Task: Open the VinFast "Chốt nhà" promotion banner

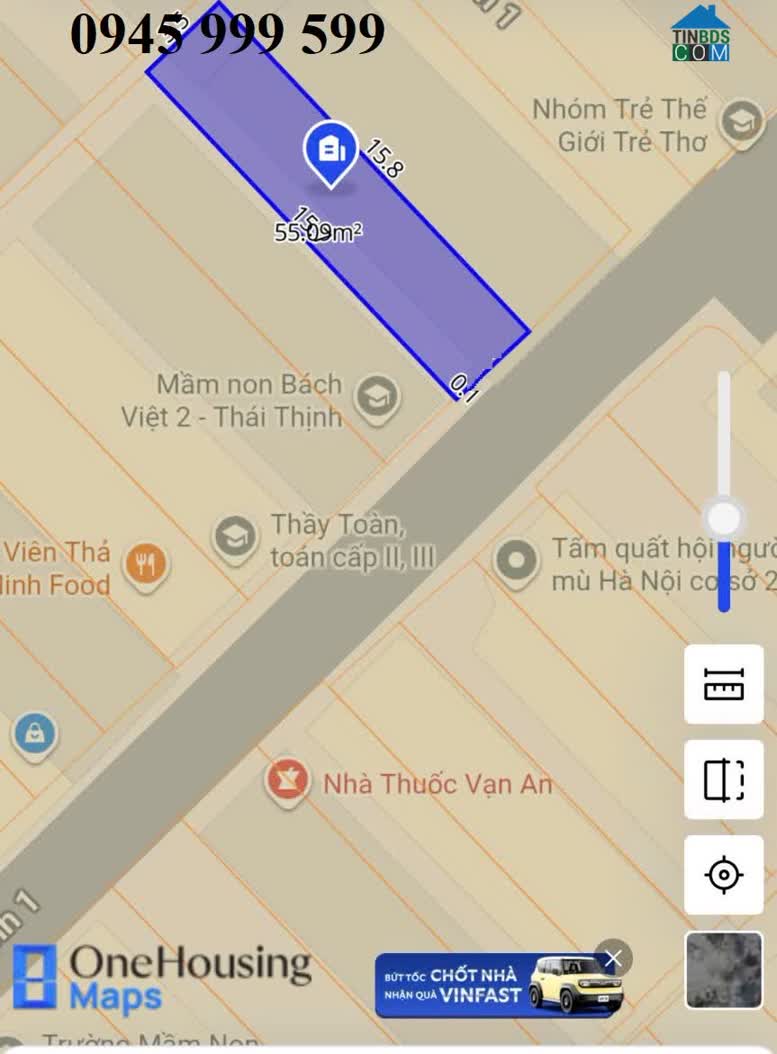Action: (x=490, y=984)
